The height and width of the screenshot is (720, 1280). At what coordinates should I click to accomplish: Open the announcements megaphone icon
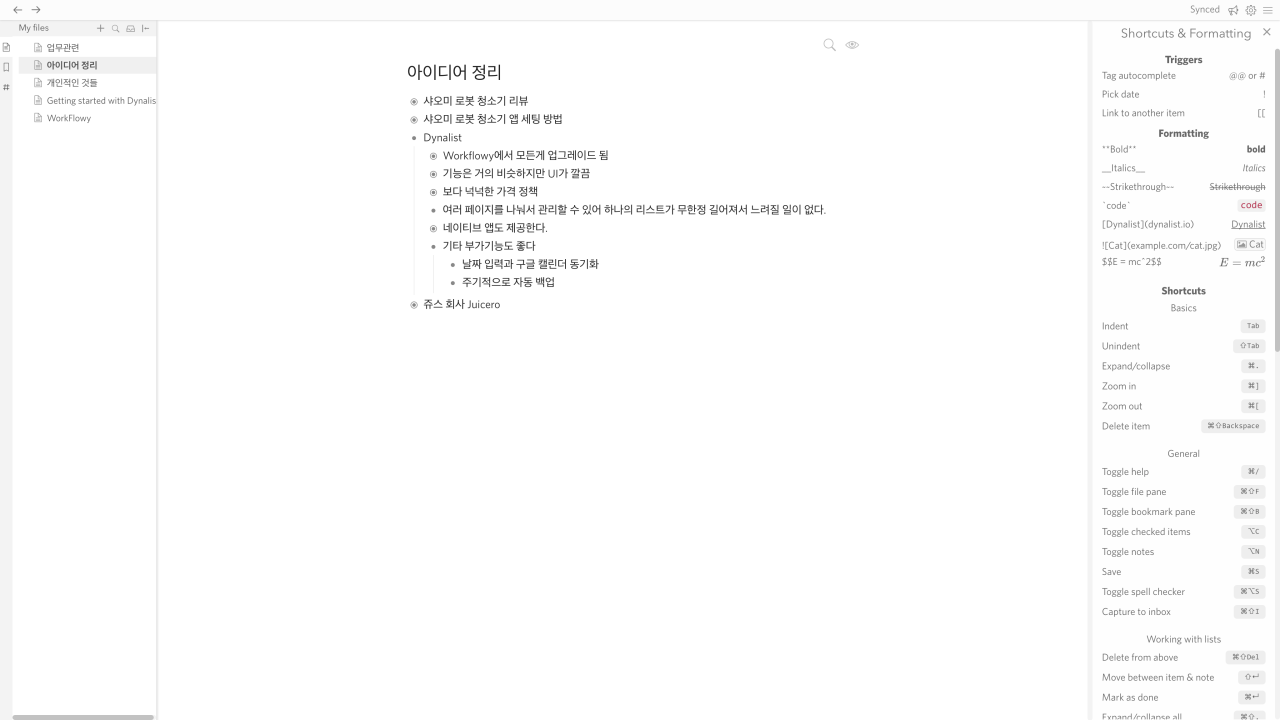[x=1233, y=10]
